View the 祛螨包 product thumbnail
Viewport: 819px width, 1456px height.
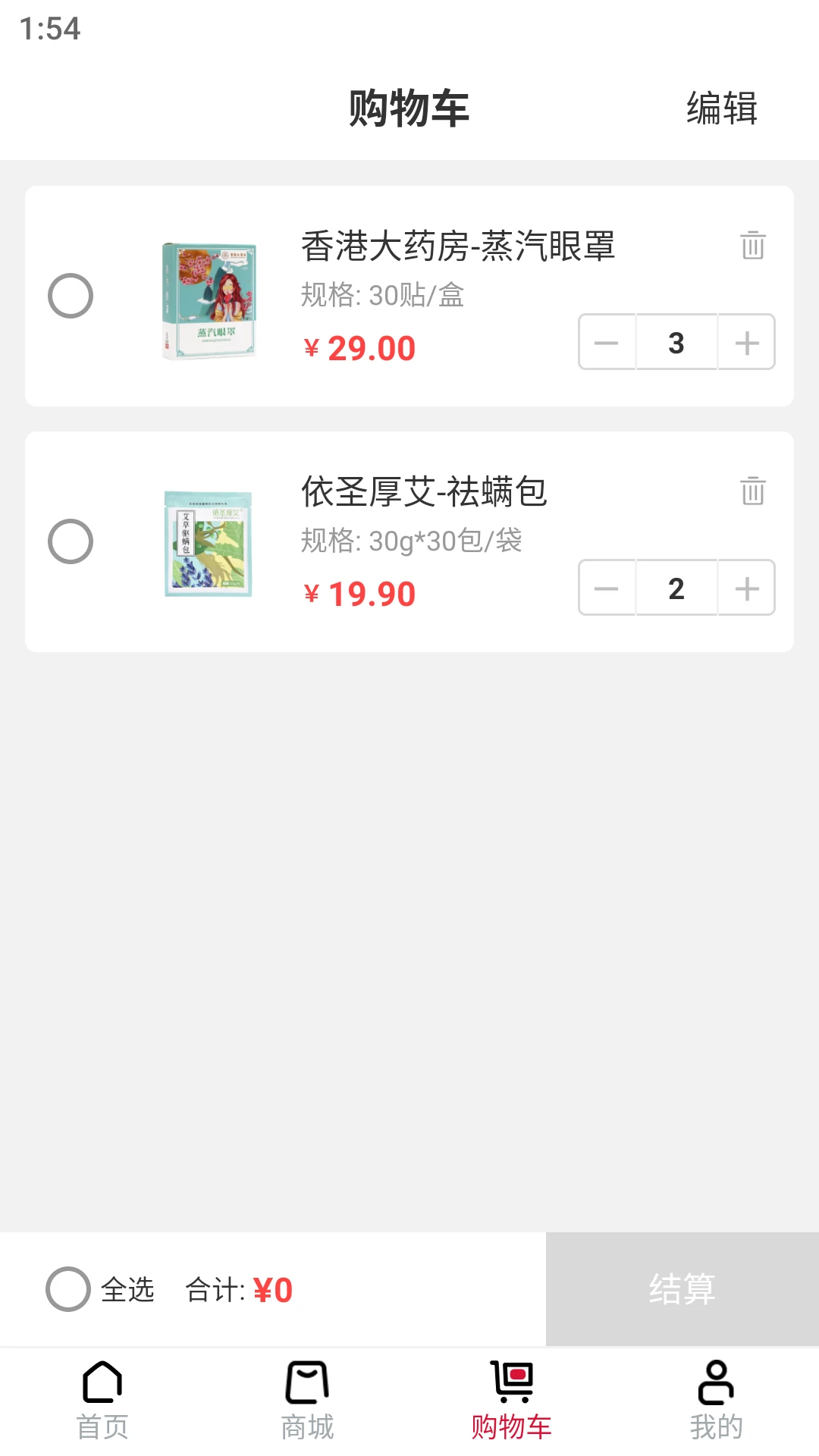coord(207,541)
